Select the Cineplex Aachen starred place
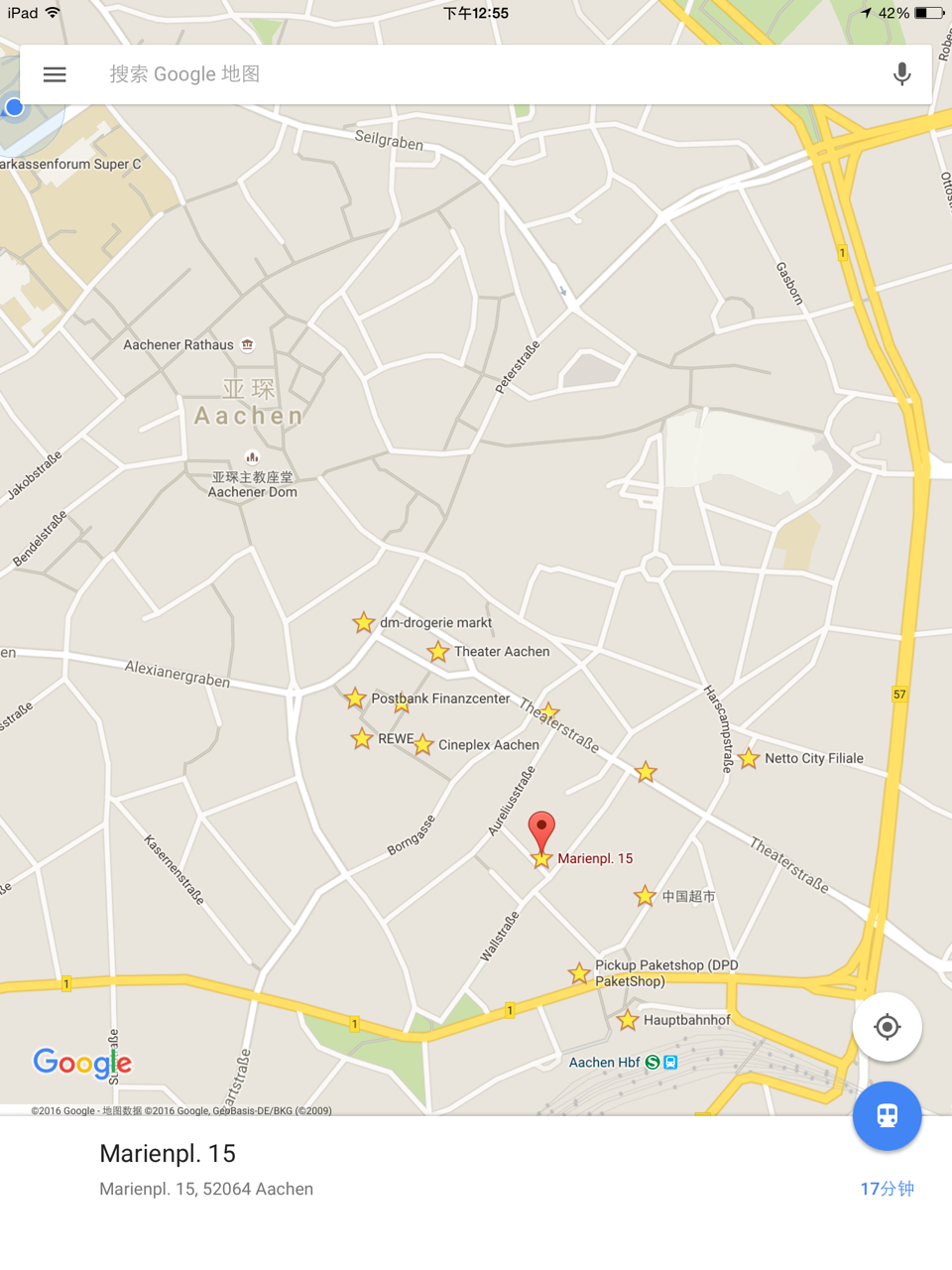This screenshot has height=1270, width=952. 423,744
